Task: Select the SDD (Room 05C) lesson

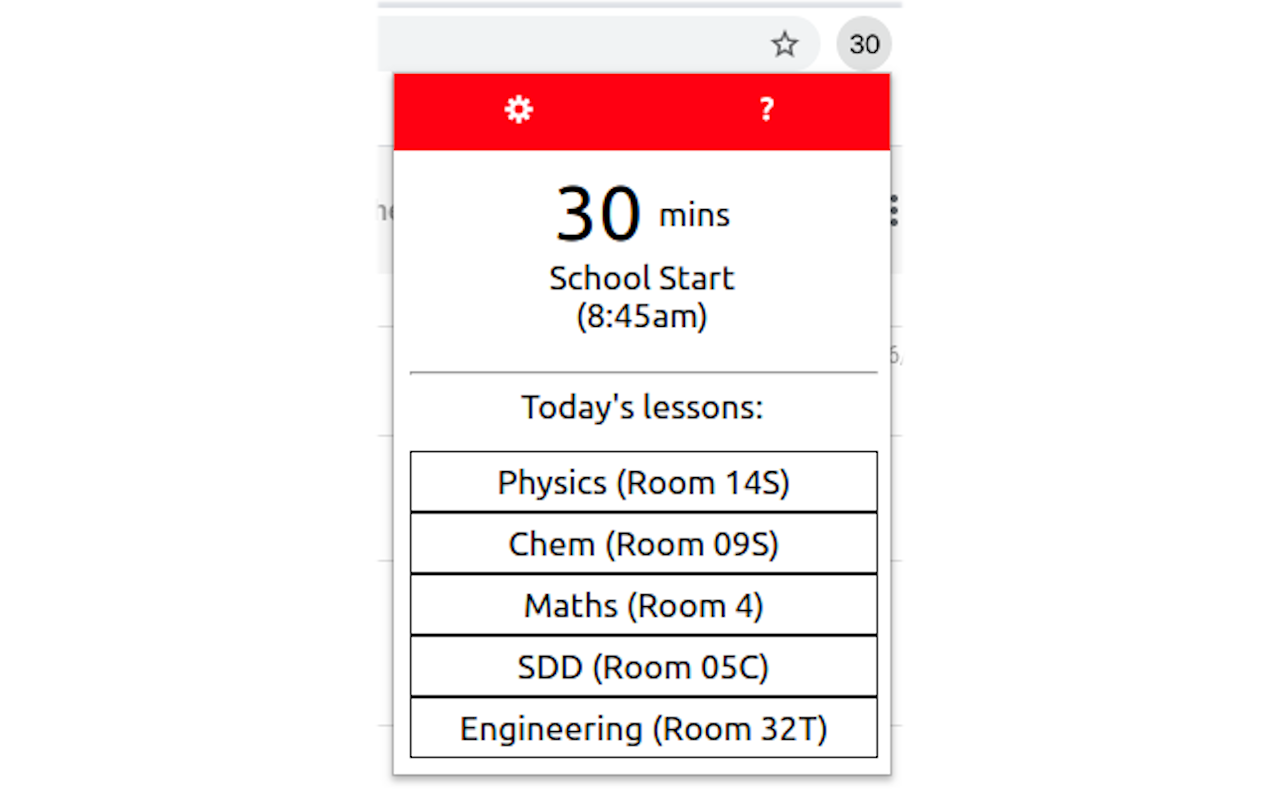Action: [643, 667]
